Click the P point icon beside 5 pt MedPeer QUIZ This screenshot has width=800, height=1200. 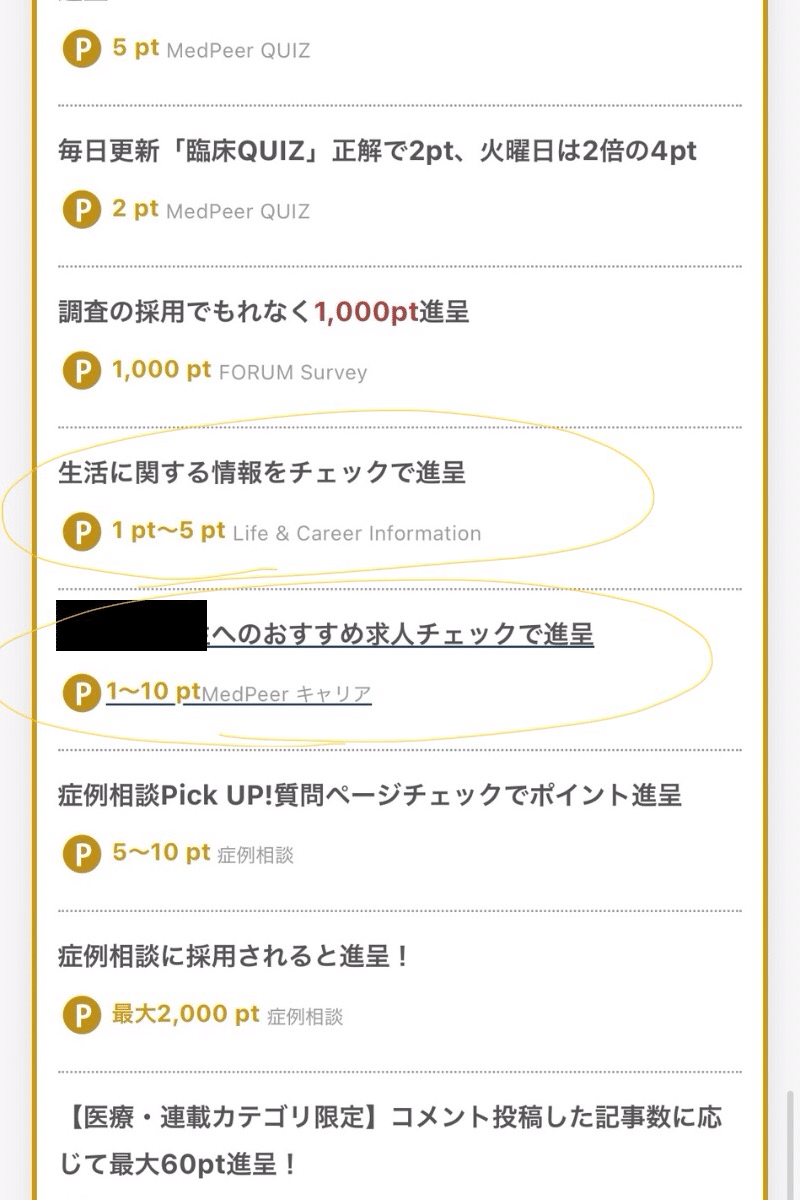point(80,45)
